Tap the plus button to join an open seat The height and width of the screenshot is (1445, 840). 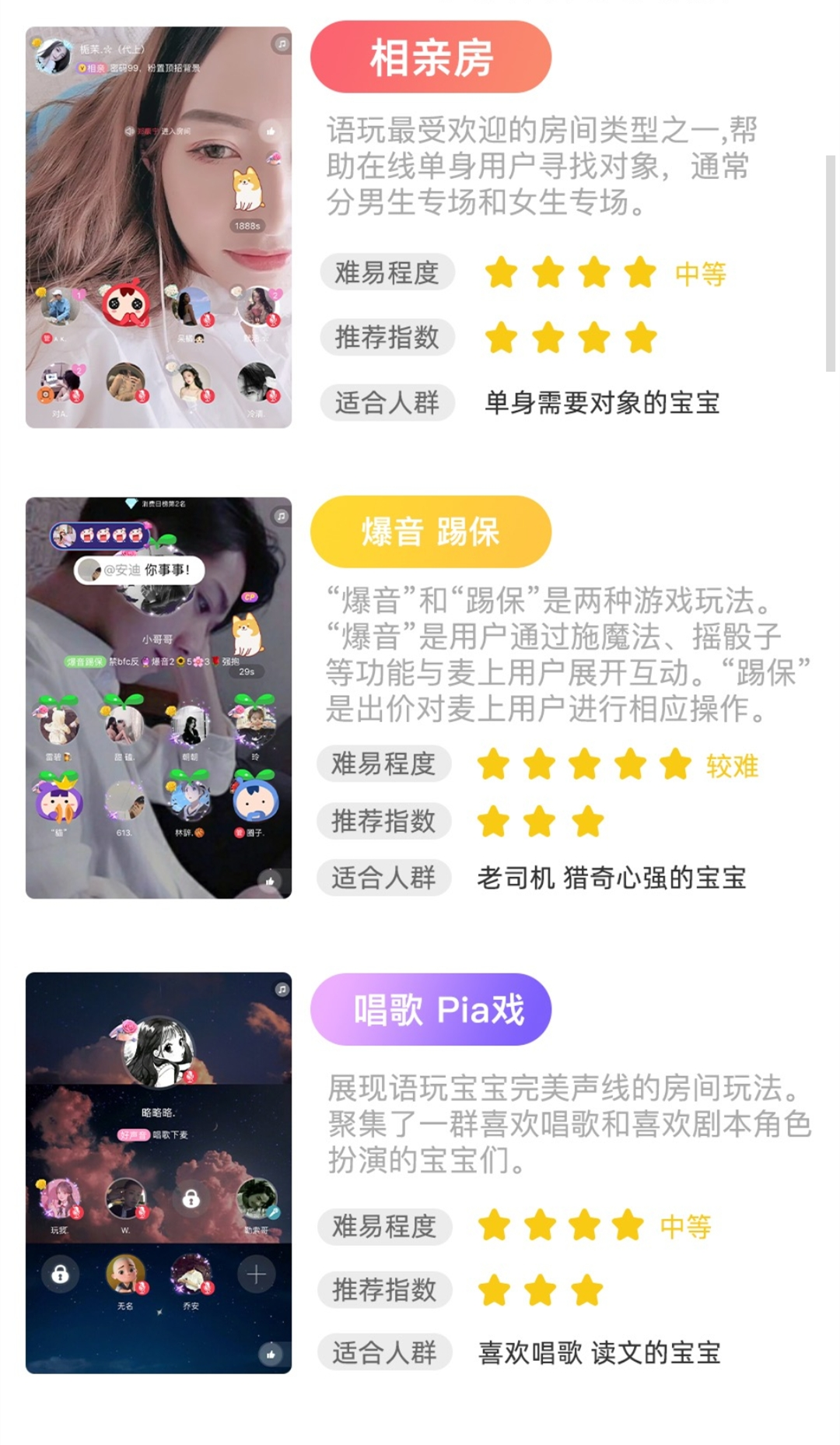click(256, 1273)
